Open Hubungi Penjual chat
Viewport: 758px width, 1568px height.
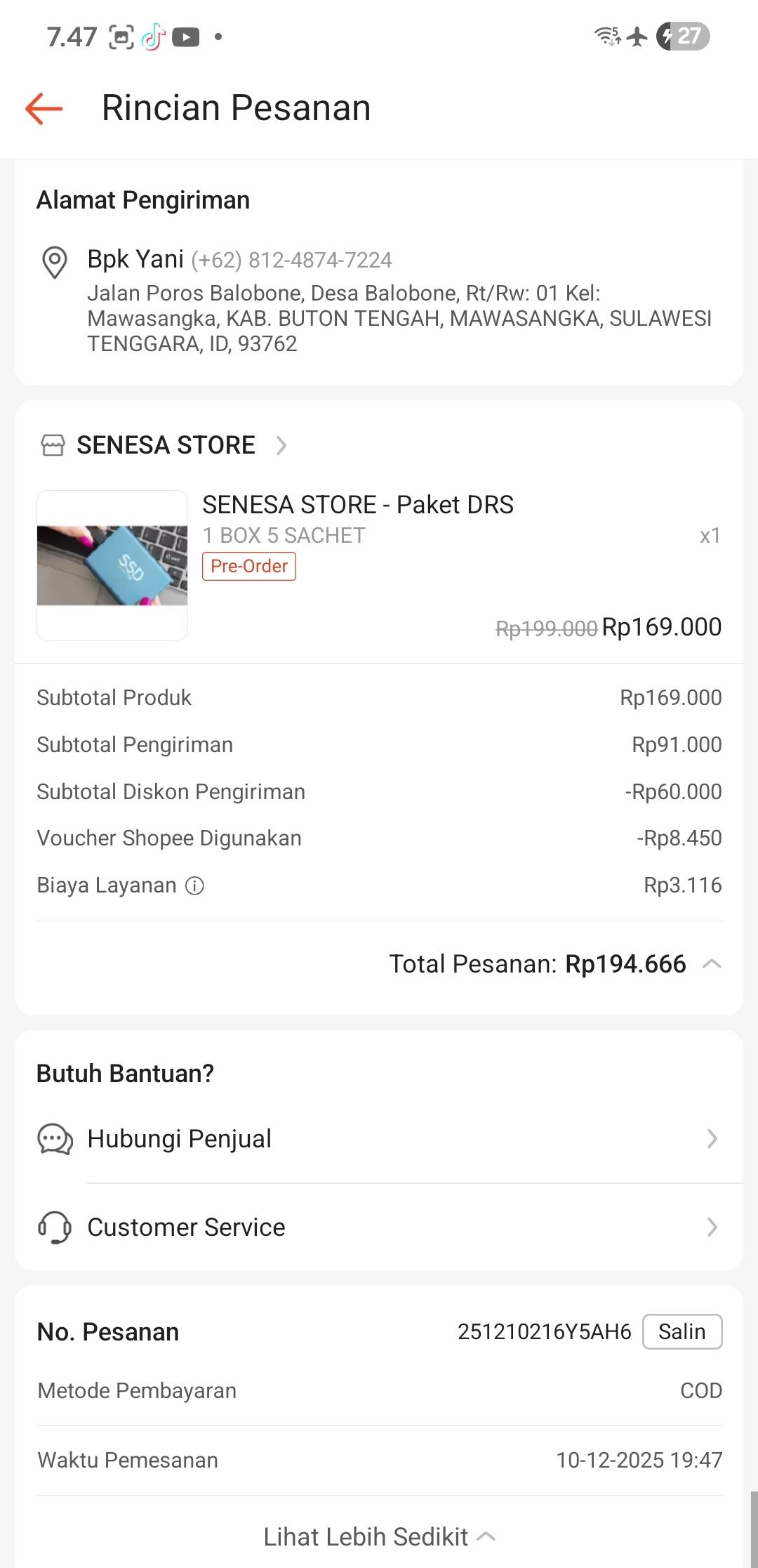pos(379,1139)
